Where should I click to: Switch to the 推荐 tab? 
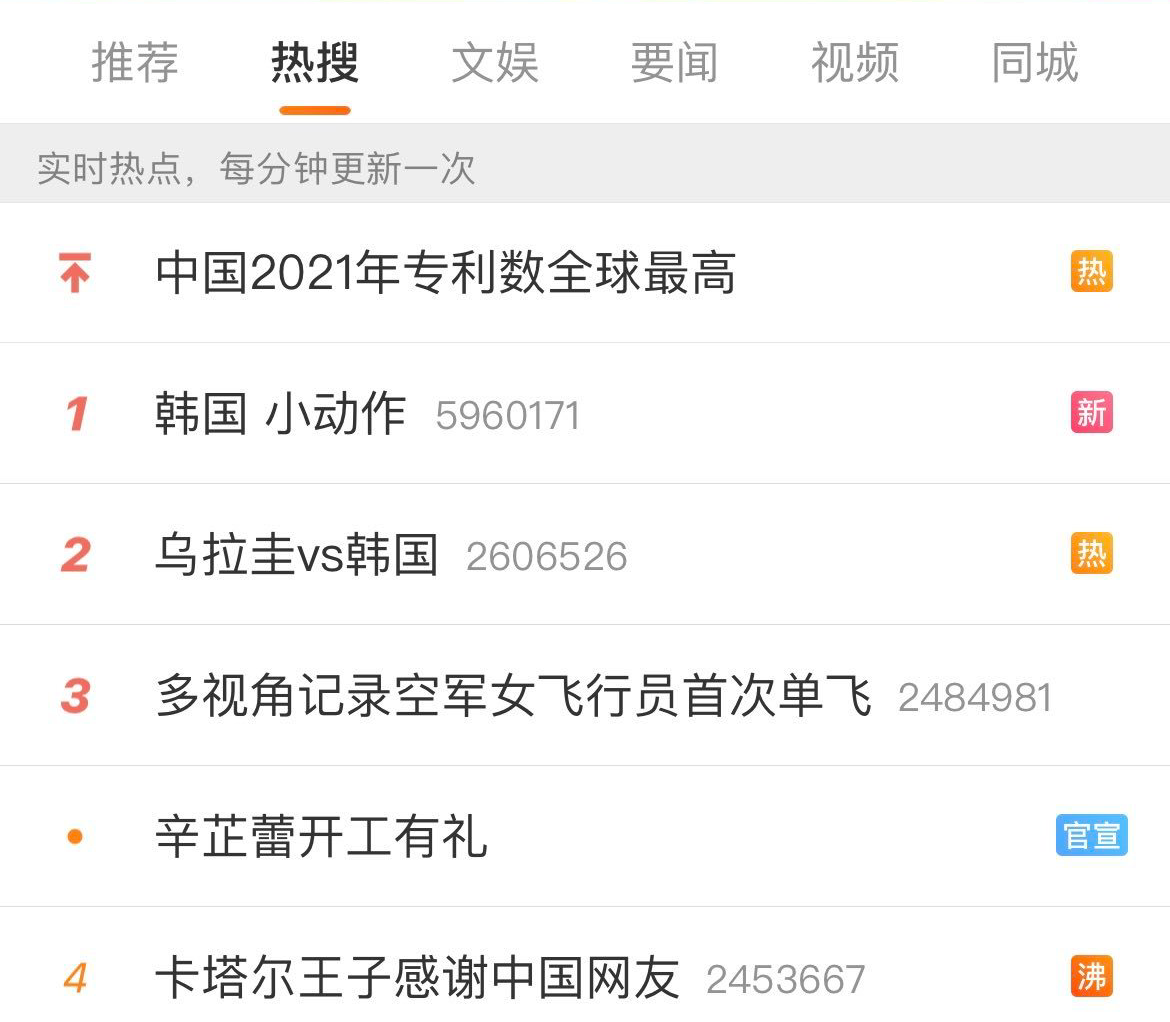(135, 63)
